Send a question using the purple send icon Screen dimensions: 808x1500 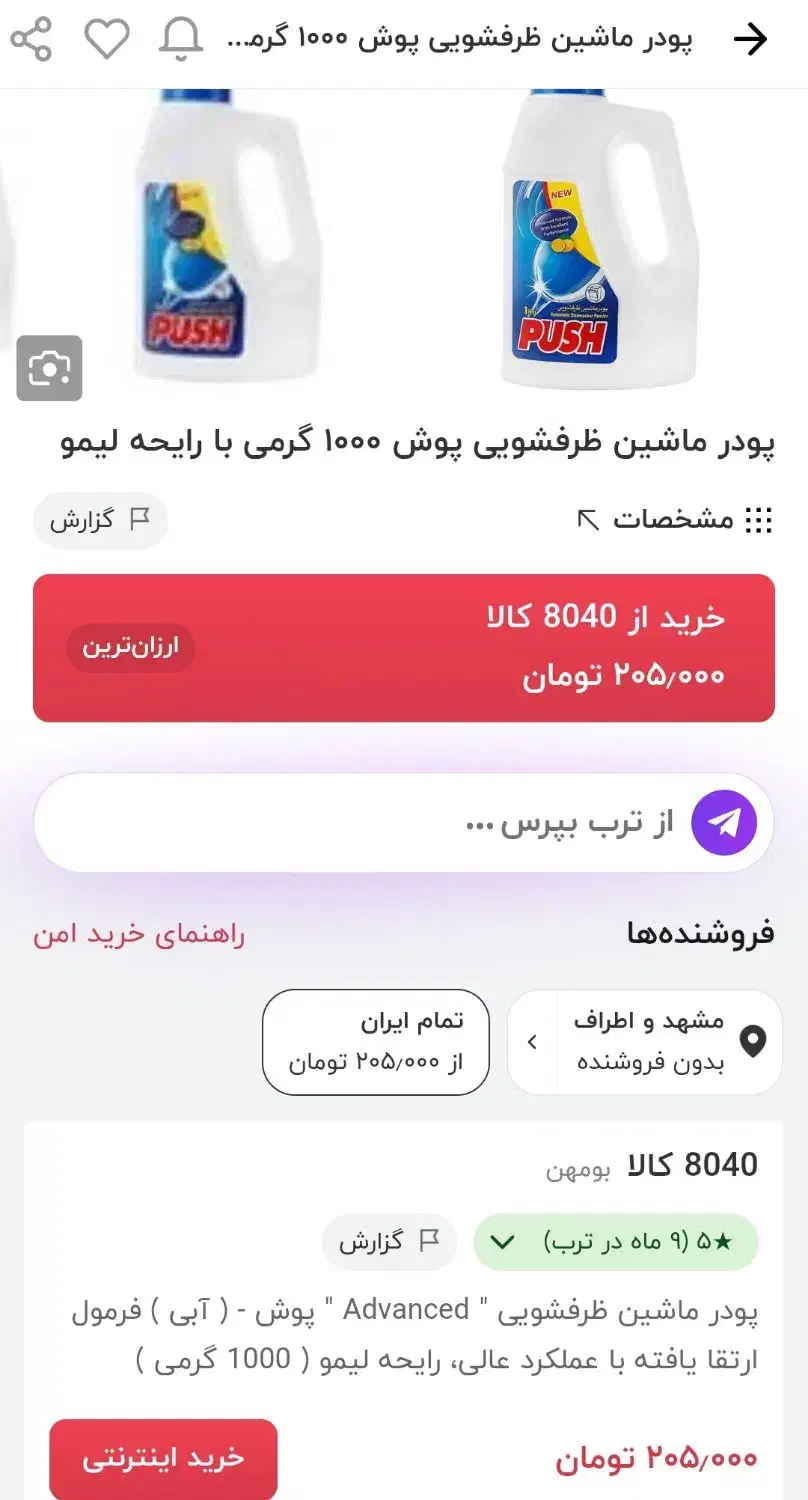tap(725, 821)
